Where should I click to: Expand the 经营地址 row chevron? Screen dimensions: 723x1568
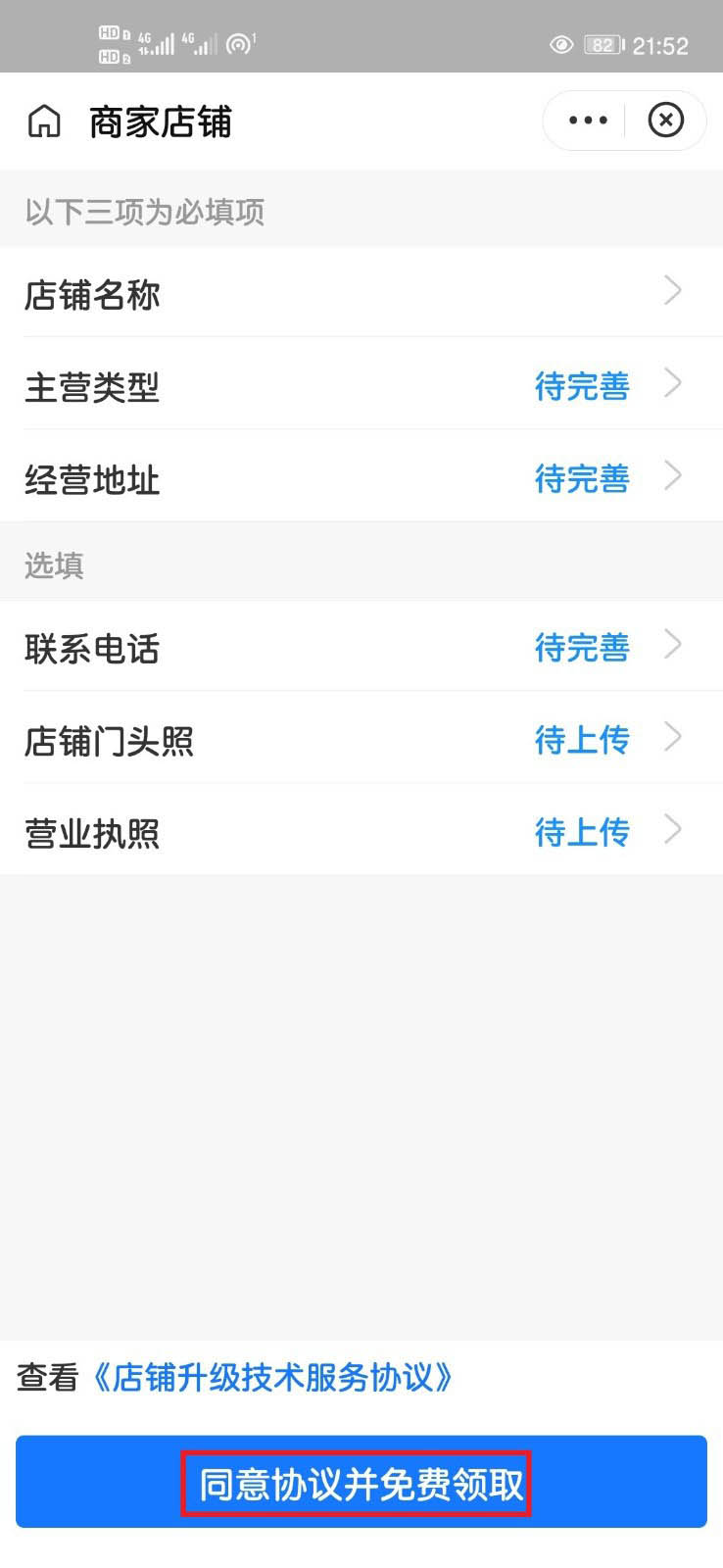pos(672,476)
